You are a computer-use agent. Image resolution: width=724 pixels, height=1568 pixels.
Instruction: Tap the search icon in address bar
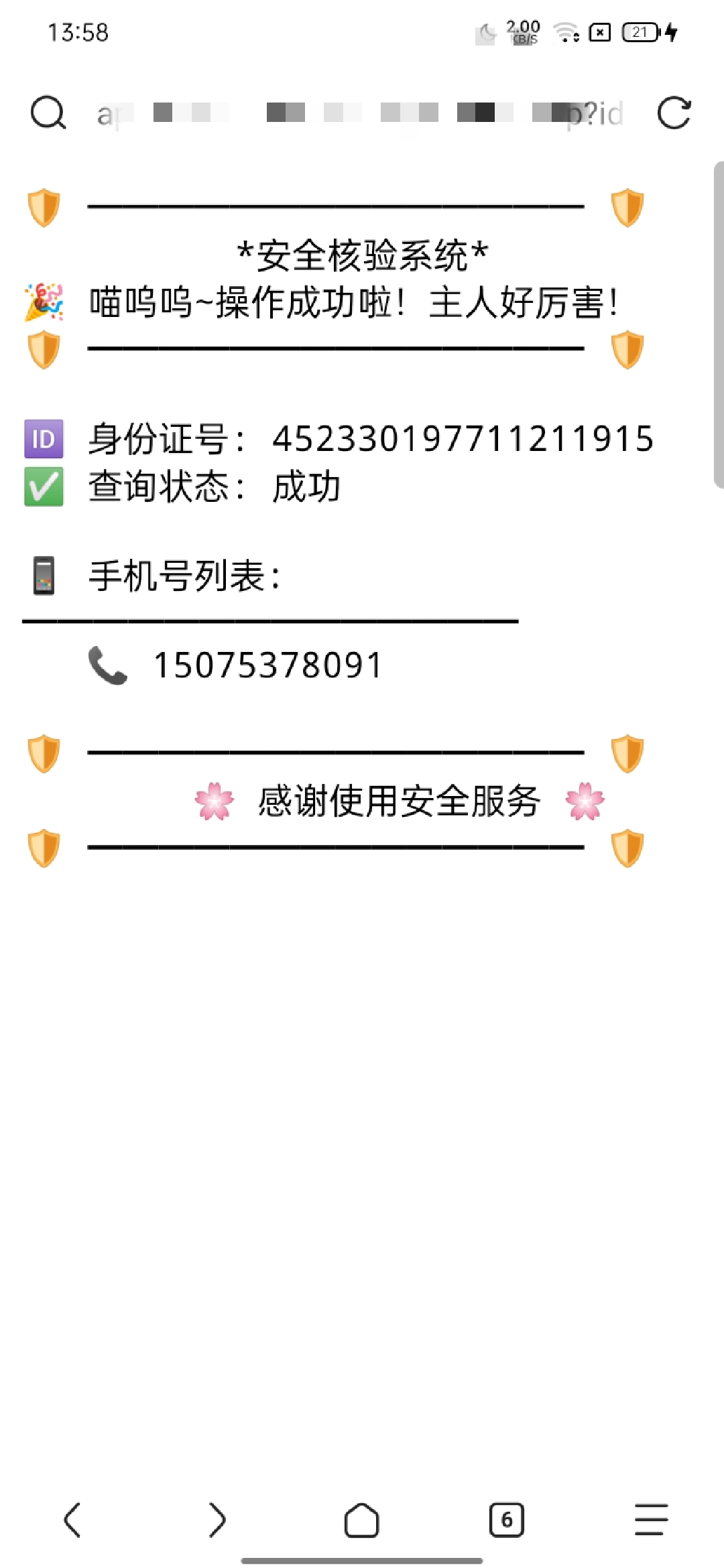[48, 113]
